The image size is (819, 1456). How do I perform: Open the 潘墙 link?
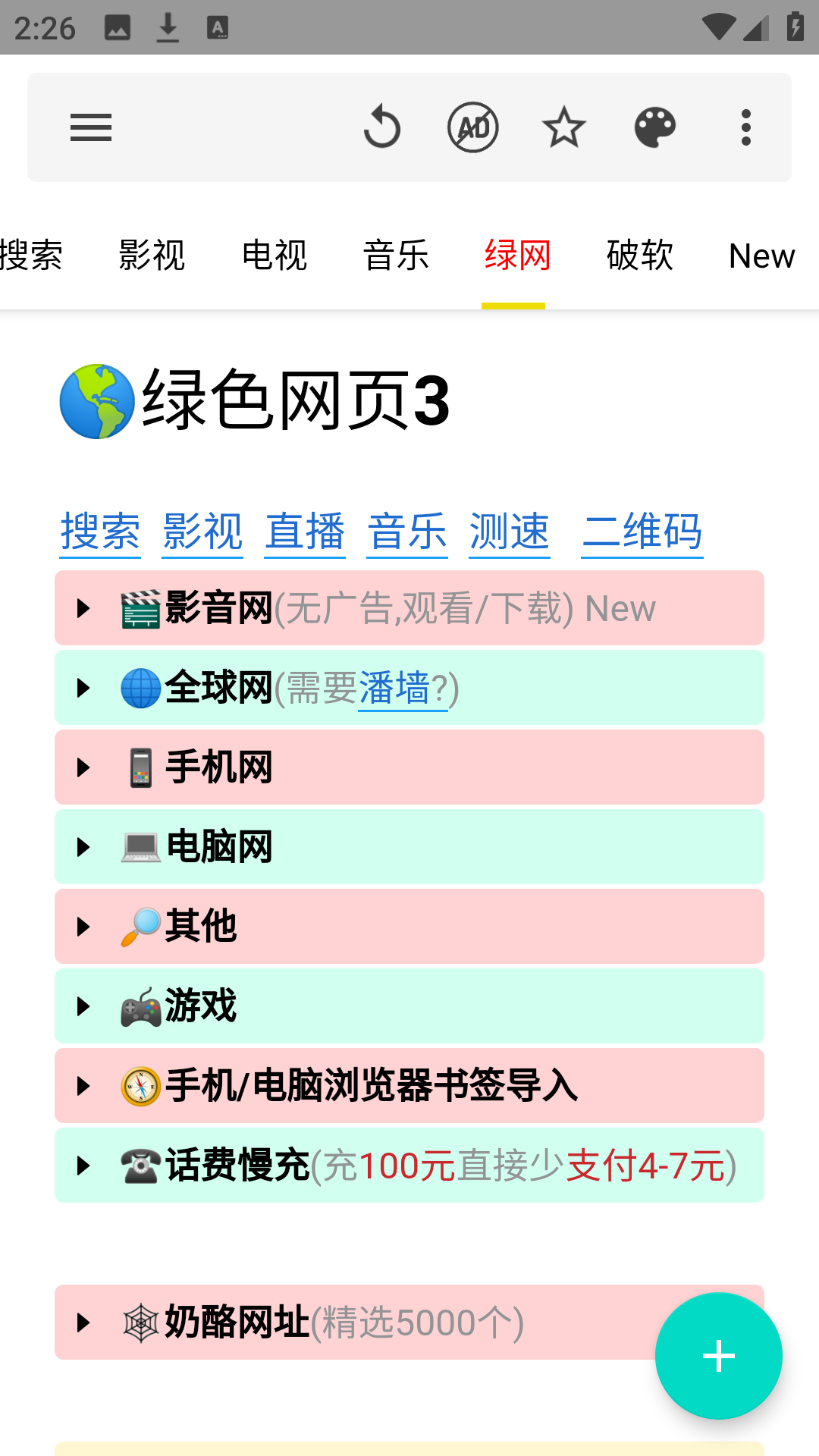394,689
